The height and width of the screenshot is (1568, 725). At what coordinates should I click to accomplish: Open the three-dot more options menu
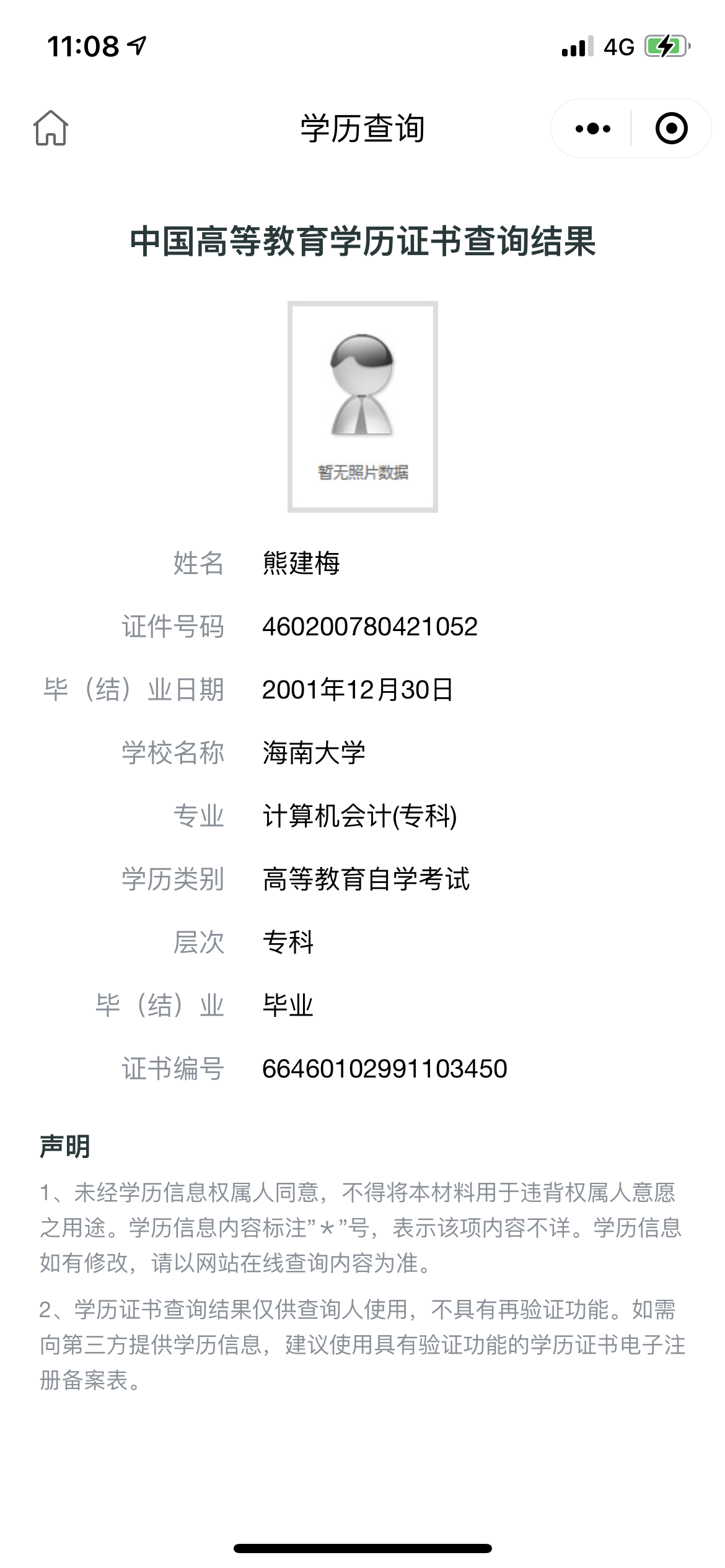coord(592,129)
